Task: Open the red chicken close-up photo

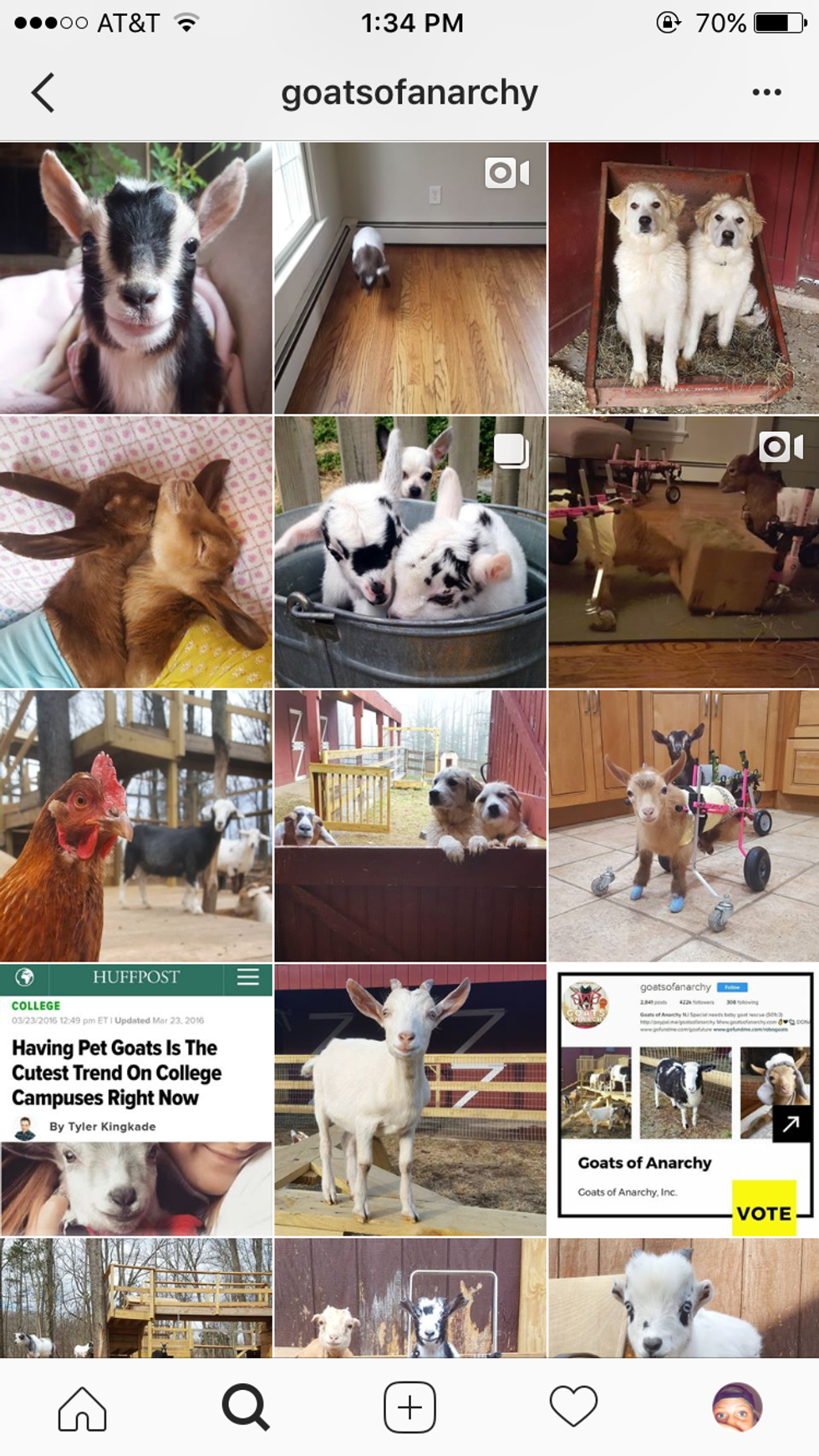Action: coord(135,826)
